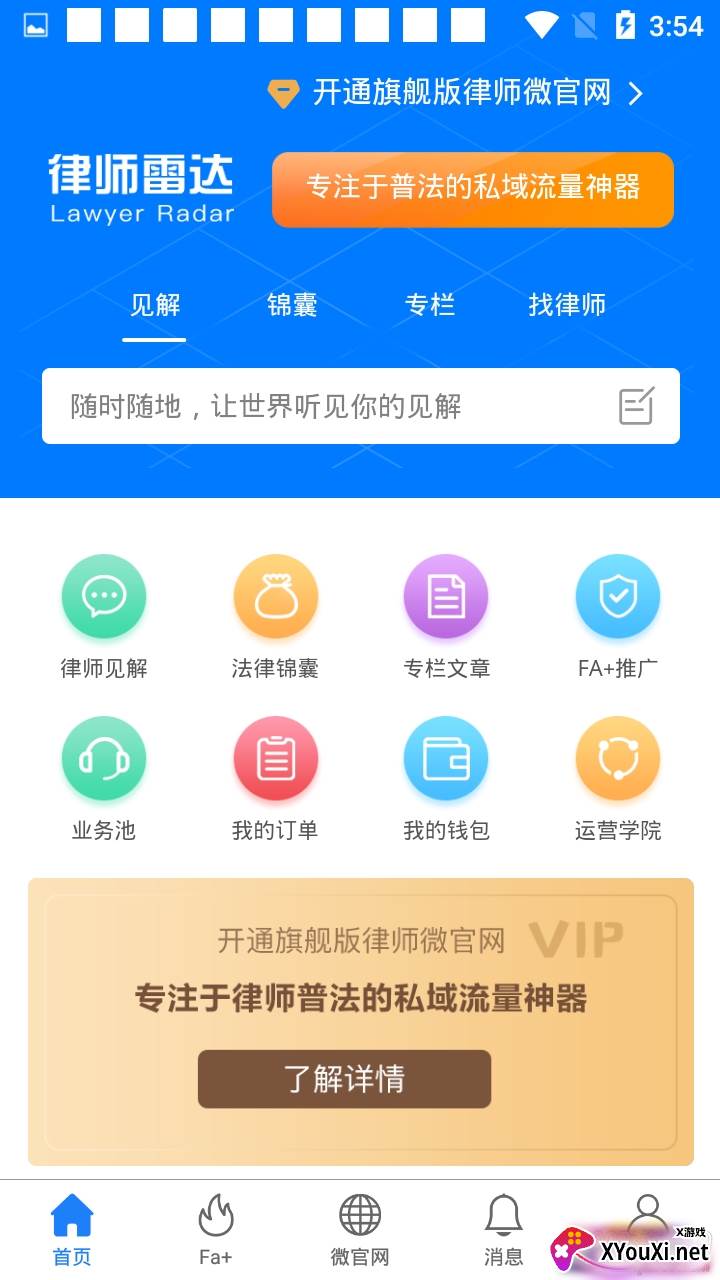The width and height of the screenshot is (720, 1280).
Task: Open the 微官网 bottom tab
Action: (360, 1230)
